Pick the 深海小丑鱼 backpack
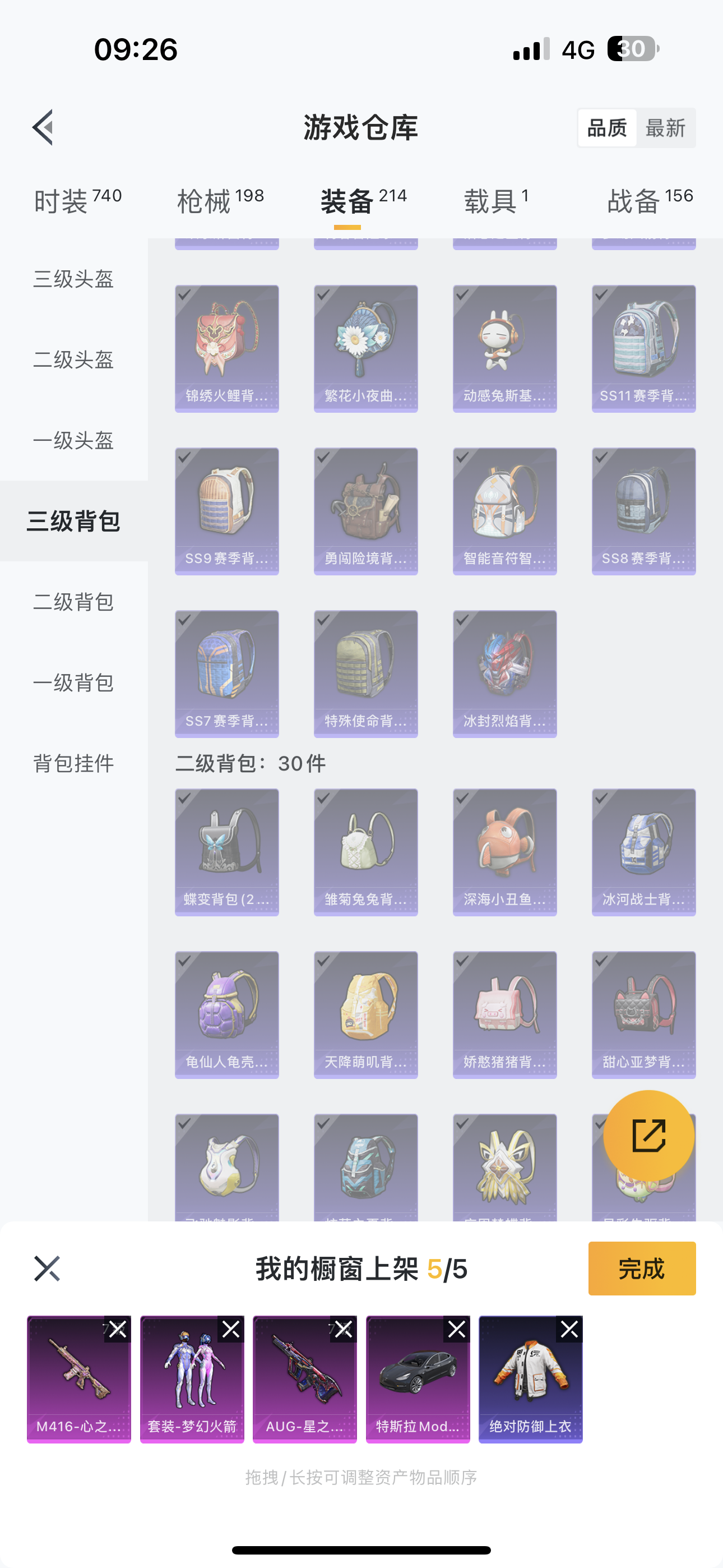 click(504, 852)
